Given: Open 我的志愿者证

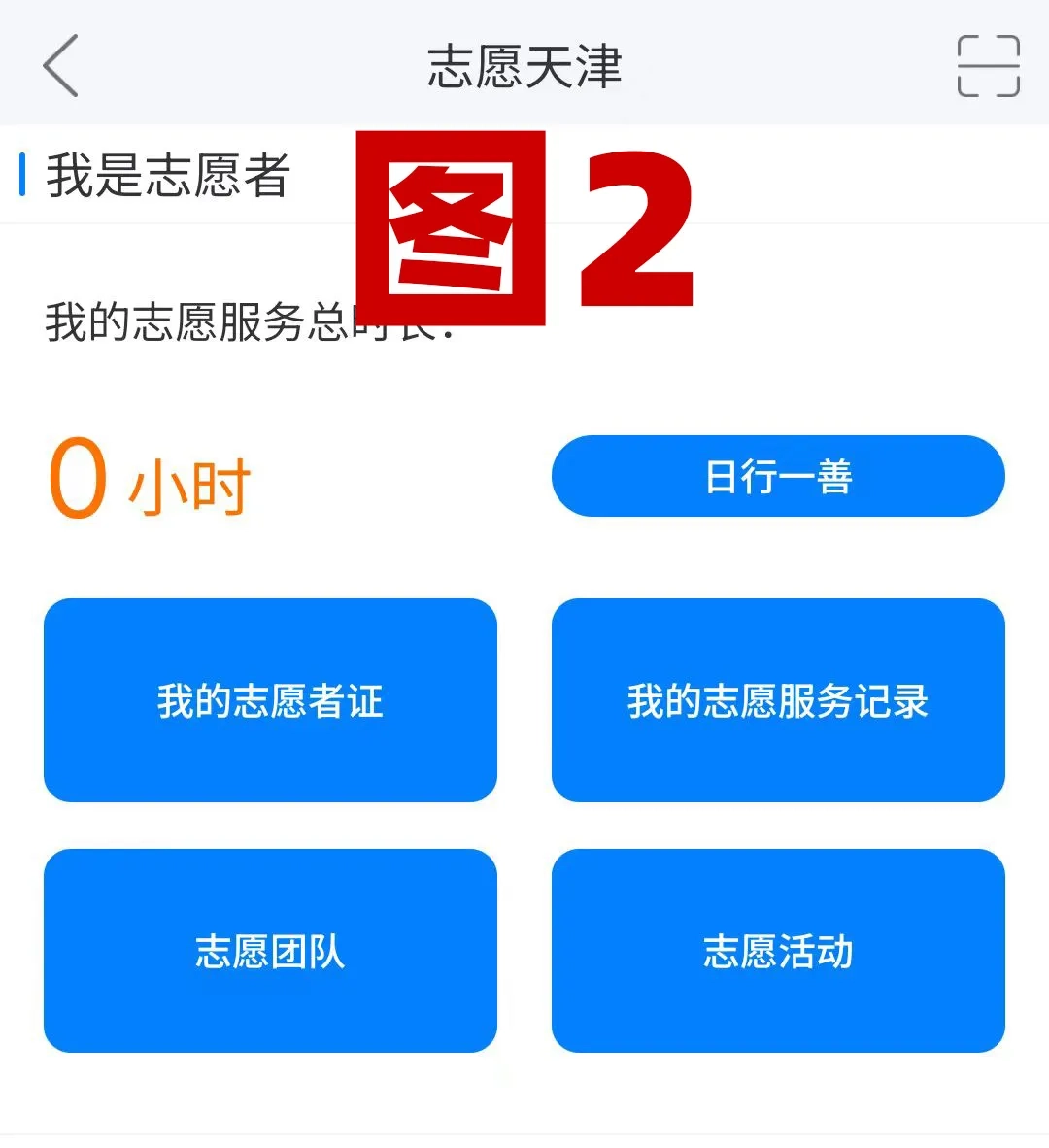Looking at the screenshot, I should pyautogui.click(x=270, y=700).
